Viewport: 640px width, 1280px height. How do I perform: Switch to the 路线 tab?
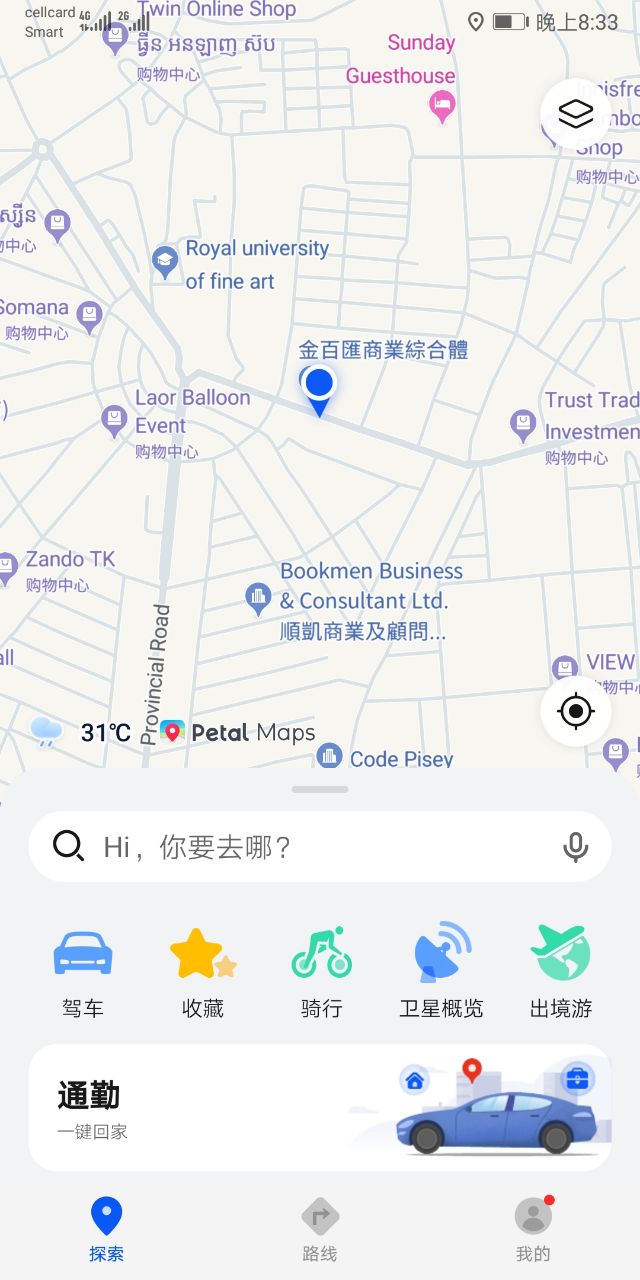pos(320,1230)
